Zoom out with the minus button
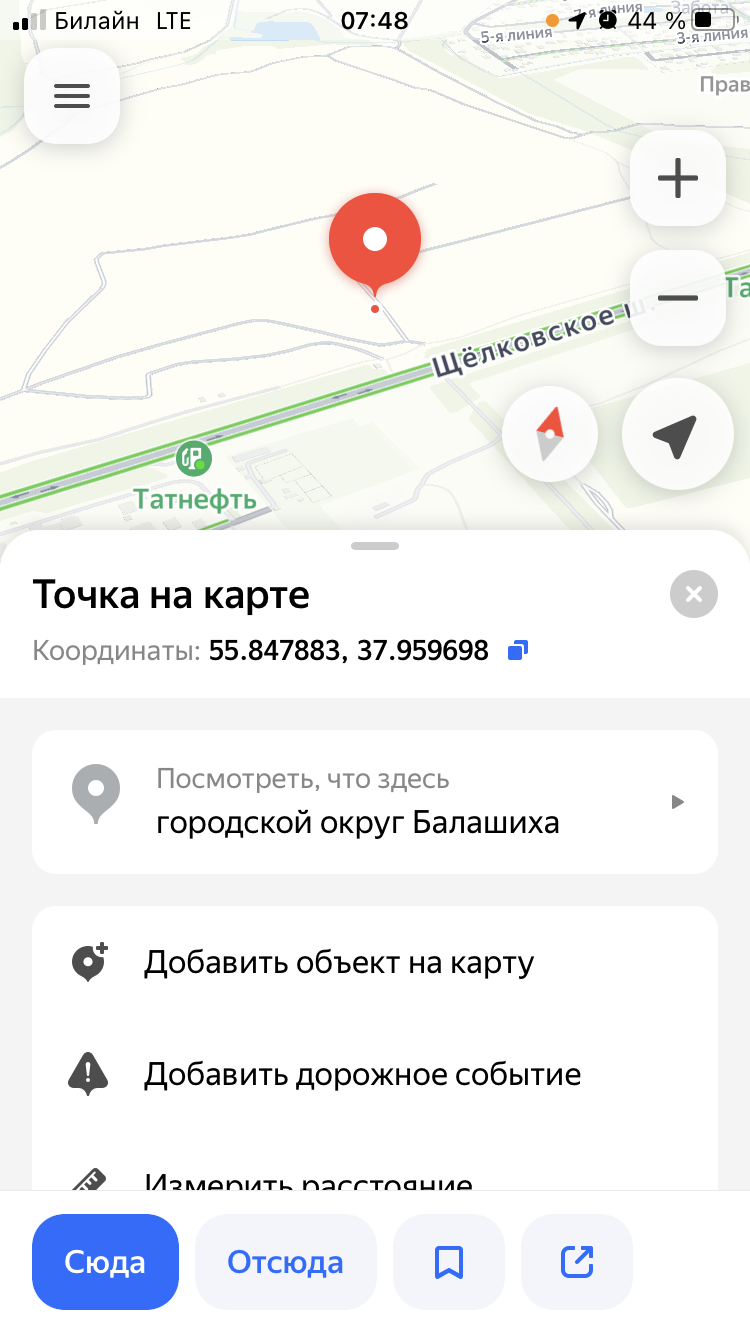Image resolution: width=750 pixels, height=1334 pixels. (x=678, y=298)
